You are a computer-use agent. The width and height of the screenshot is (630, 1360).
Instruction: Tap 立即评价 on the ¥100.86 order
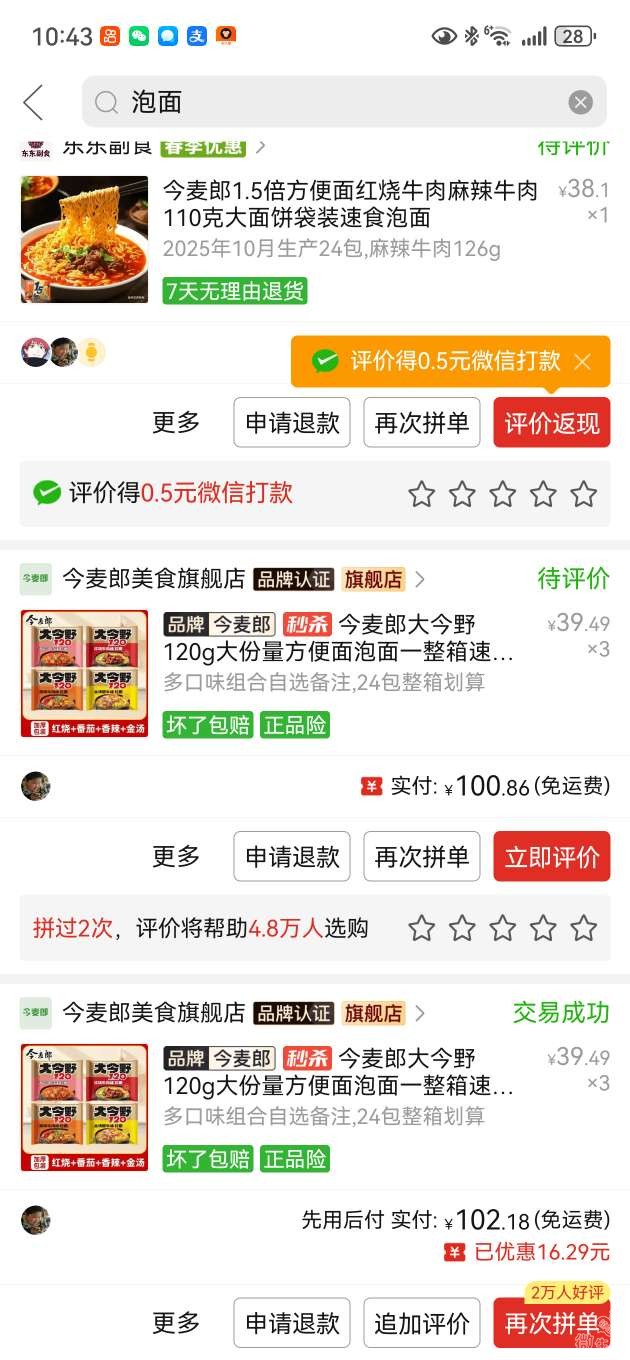tap(551, 857)
